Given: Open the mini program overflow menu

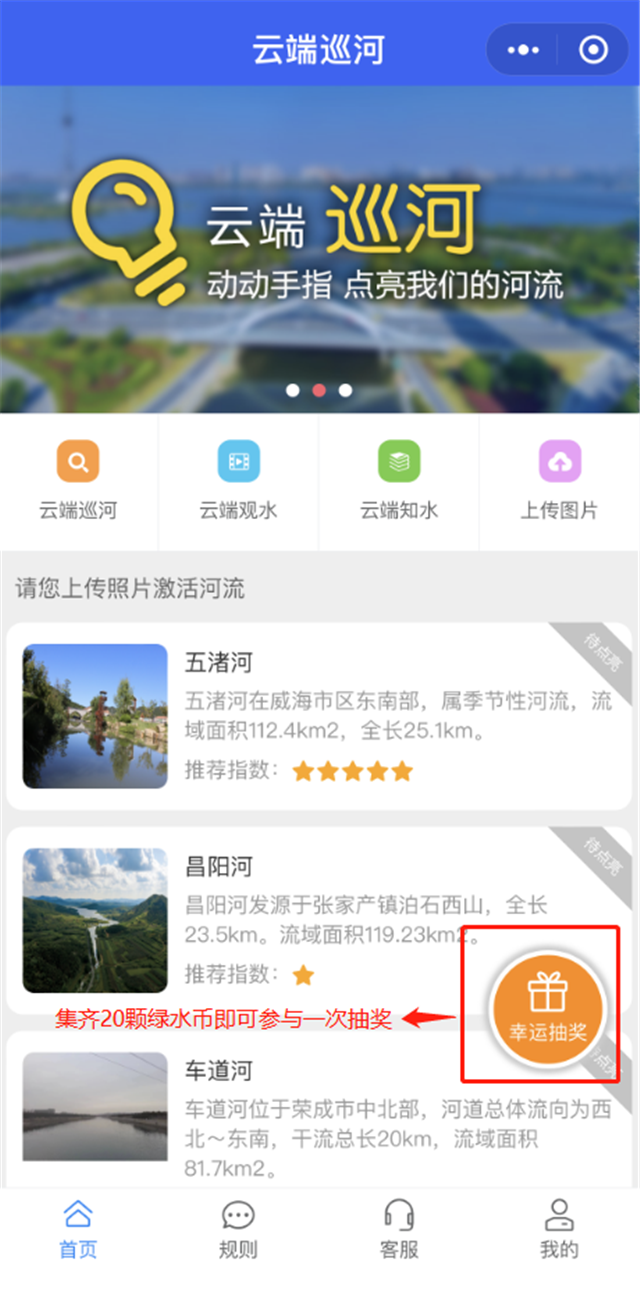Looking at the screenshot, I should [523, 50].
